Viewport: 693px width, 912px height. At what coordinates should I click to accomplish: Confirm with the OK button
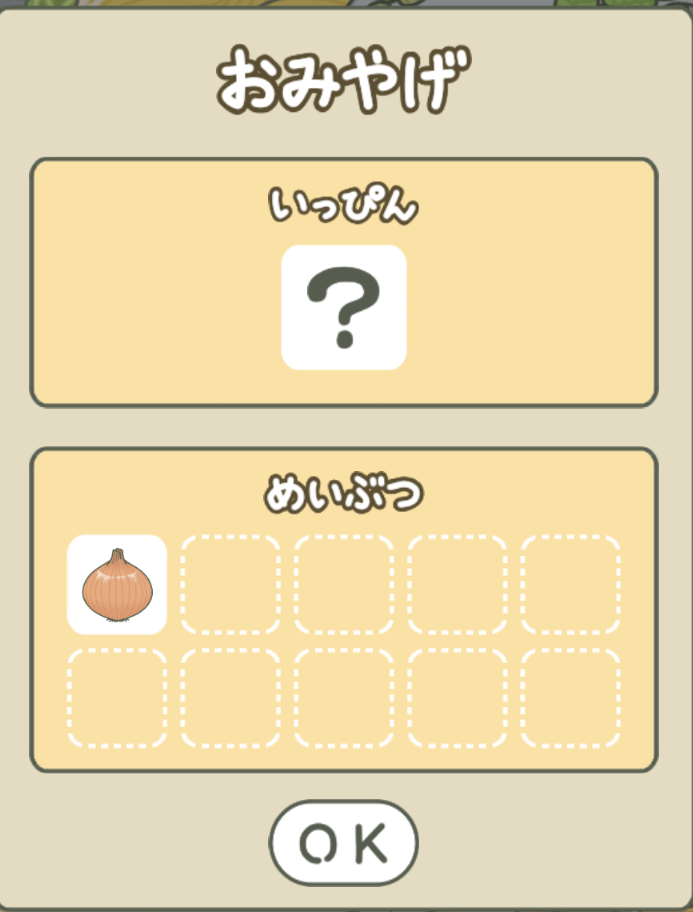click(x=343, y=843)
